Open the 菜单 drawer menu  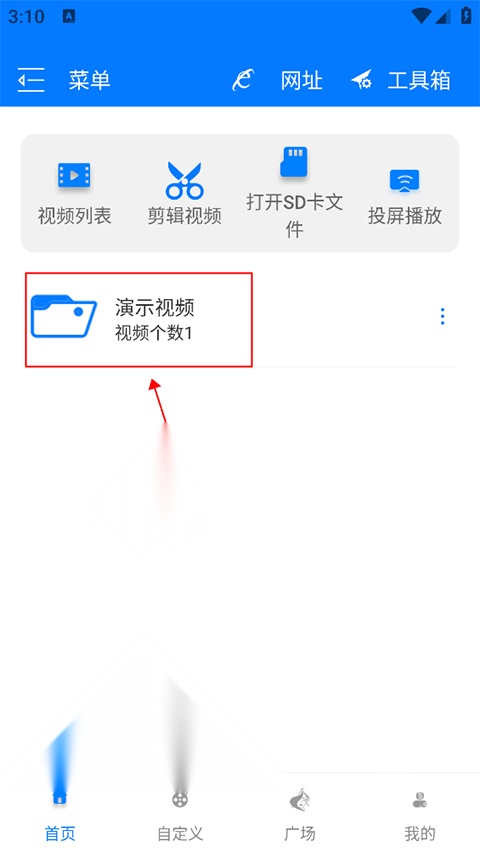click(64, 81)
